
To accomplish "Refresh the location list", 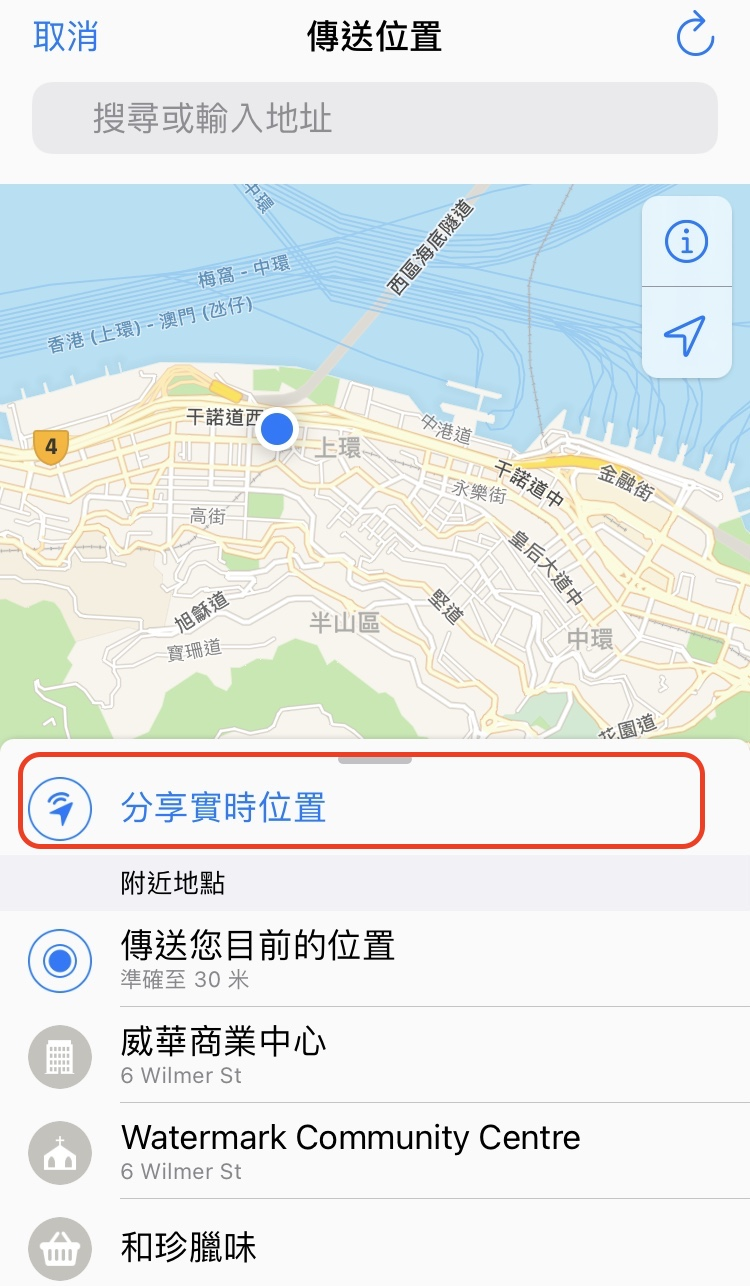I will 695,37.
